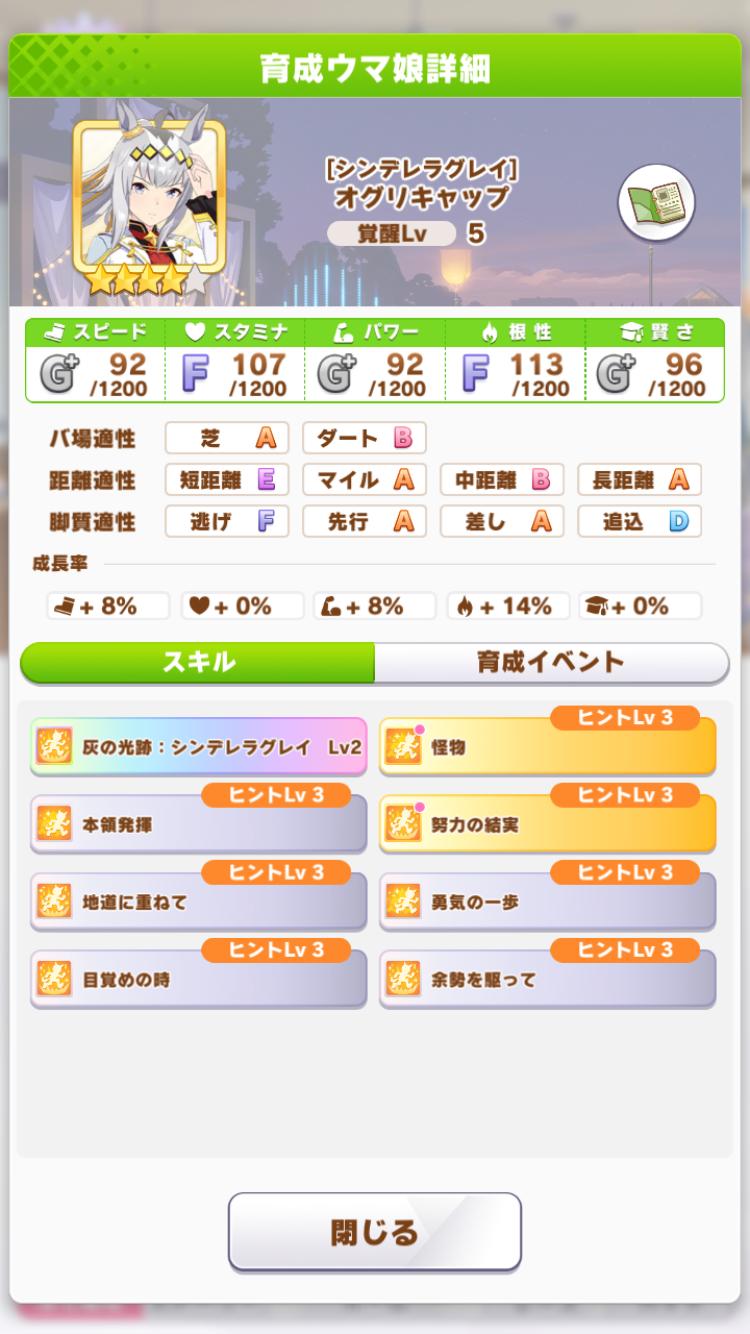This screenshot has height=1334, width=750.
Task: Open the character profile book icon
Action: pos(656,204)
